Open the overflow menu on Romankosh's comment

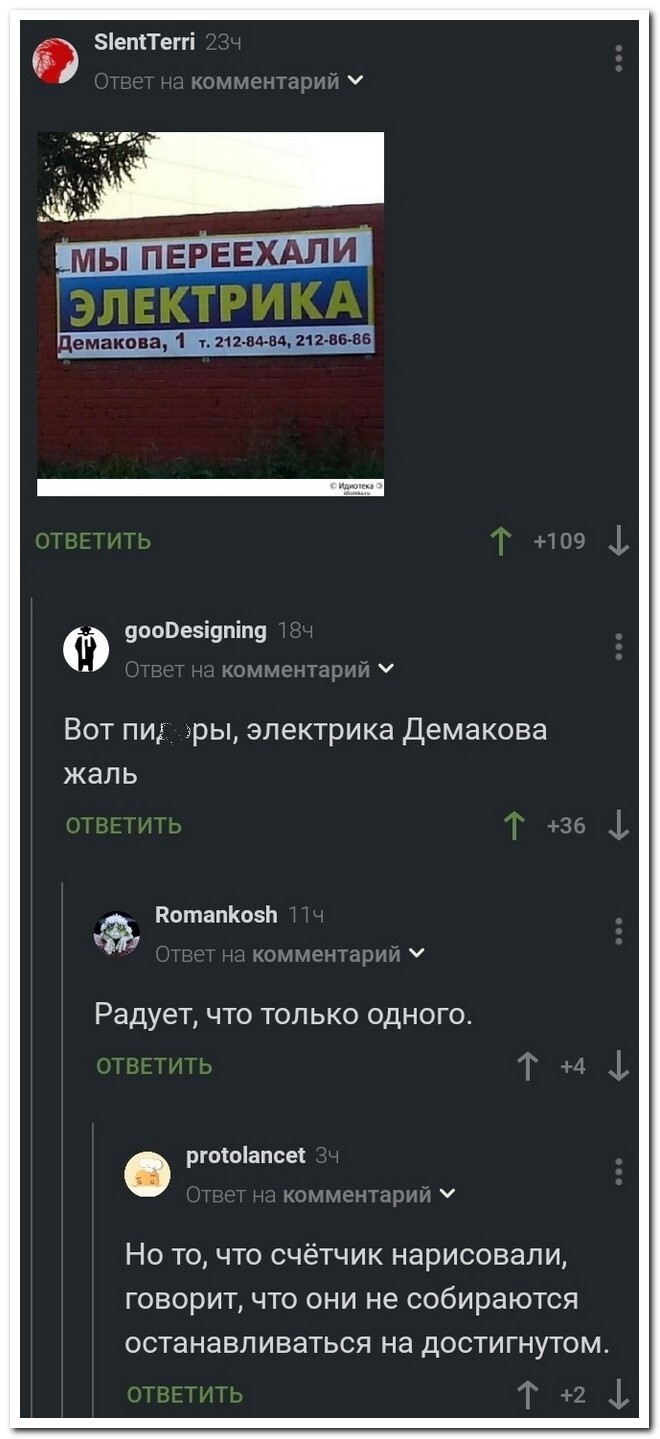pyautogui.click(x=619, y=931)
